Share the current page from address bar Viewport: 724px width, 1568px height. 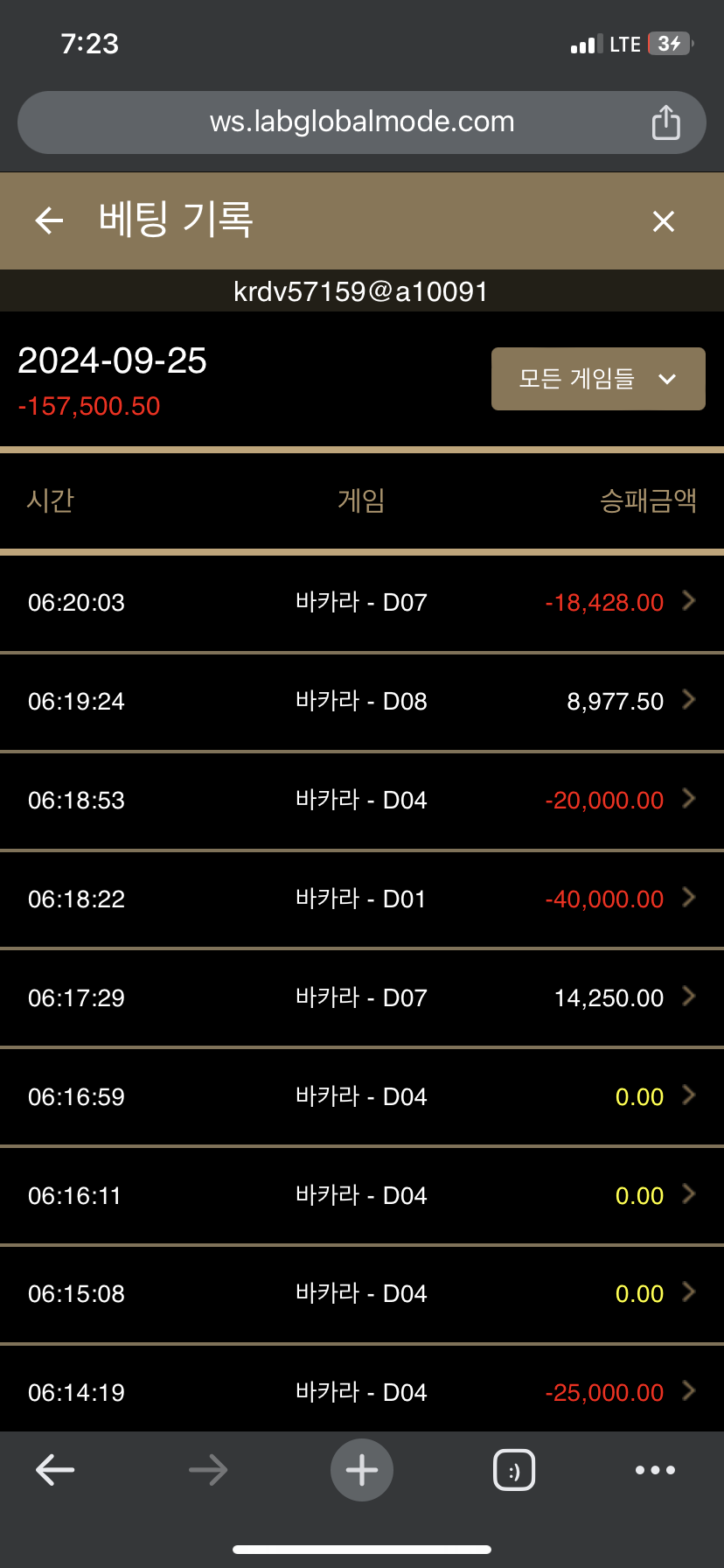tap(666, 122)
